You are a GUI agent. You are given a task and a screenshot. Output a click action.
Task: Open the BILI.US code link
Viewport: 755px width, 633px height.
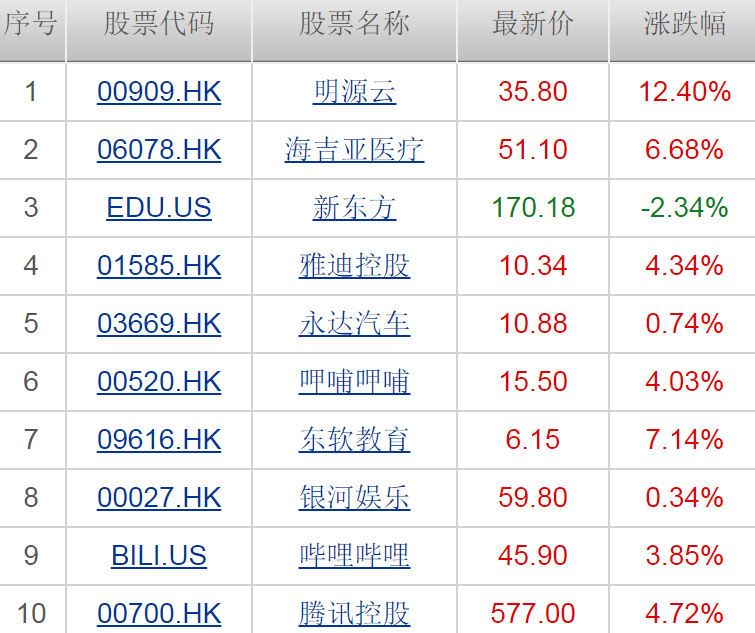159,556
